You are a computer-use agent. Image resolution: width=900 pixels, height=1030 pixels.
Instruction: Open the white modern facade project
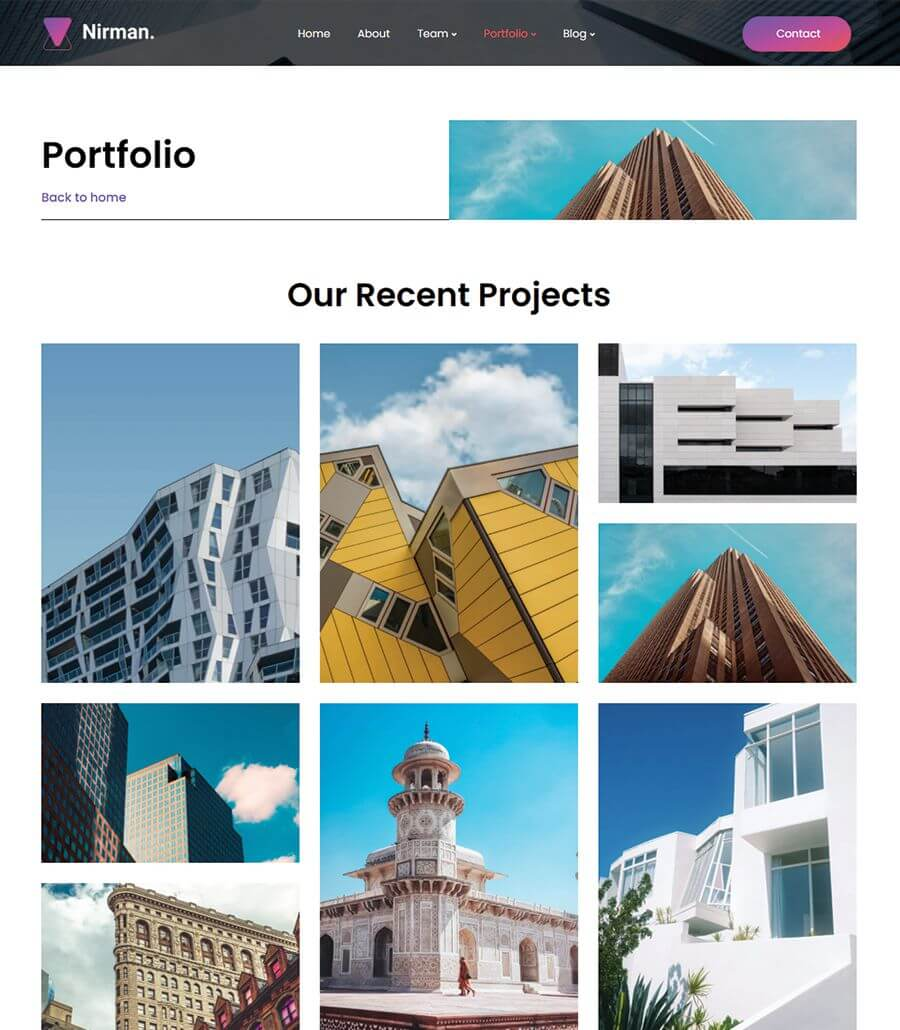pyautogui.click(x=727, y=423)
